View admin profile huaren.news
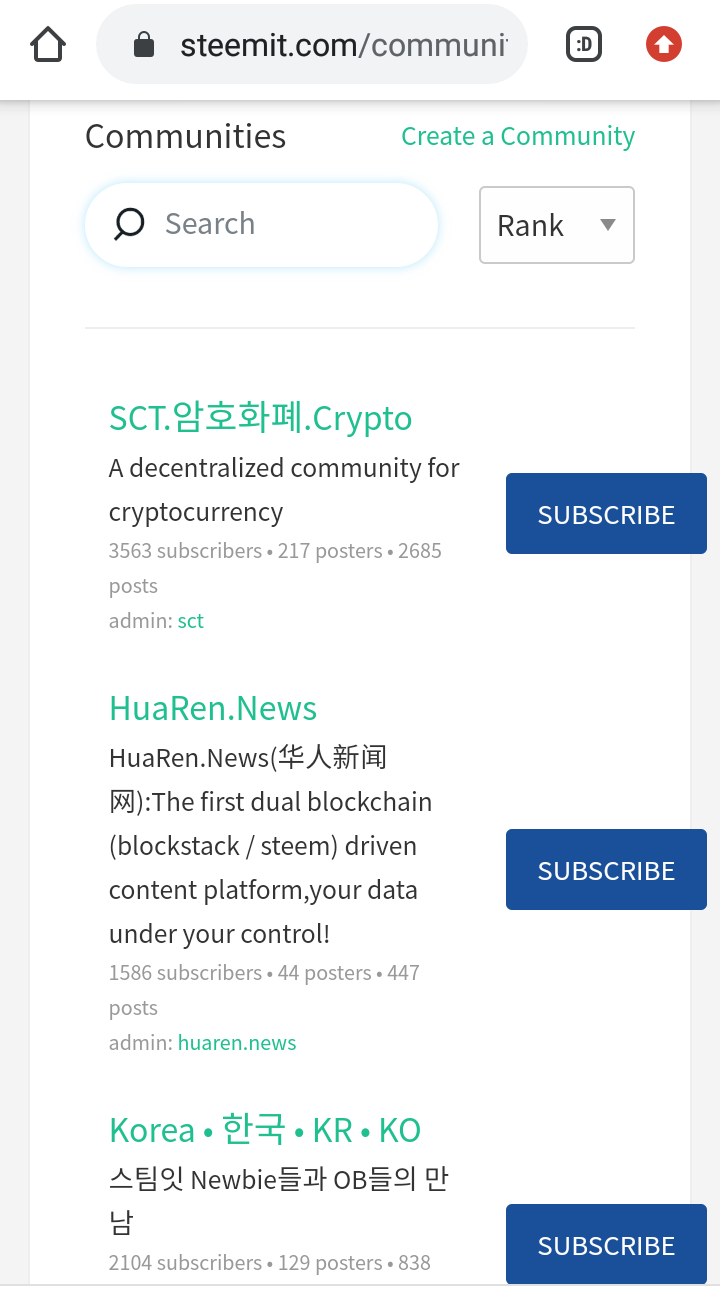This screenshot has width=720, height=1293. click(237, 1043)
